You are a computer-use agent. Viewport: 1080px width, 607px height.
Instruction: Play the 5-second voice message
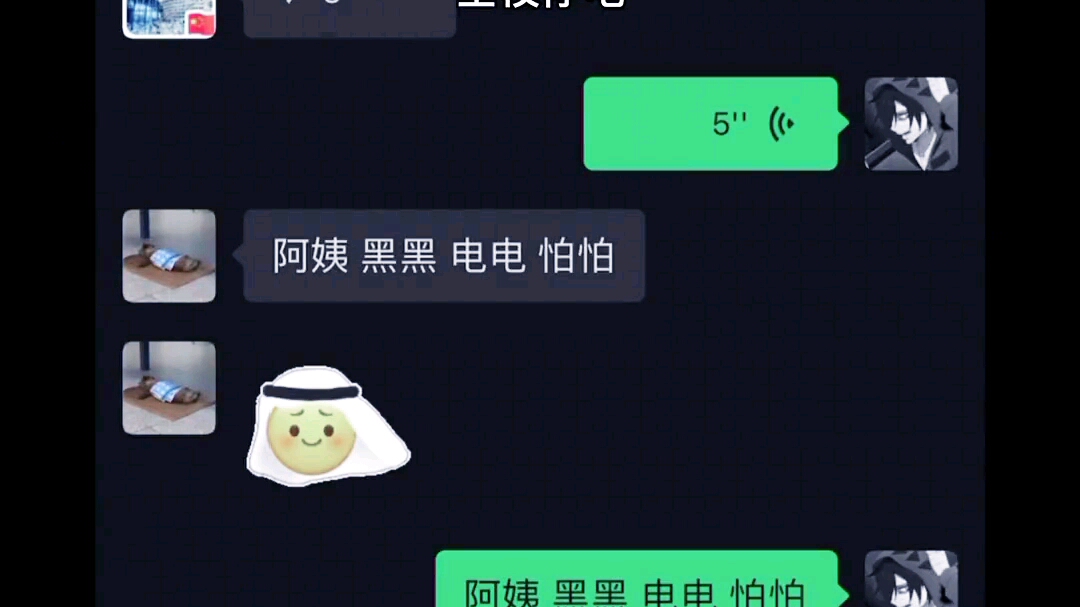(710, 124)
